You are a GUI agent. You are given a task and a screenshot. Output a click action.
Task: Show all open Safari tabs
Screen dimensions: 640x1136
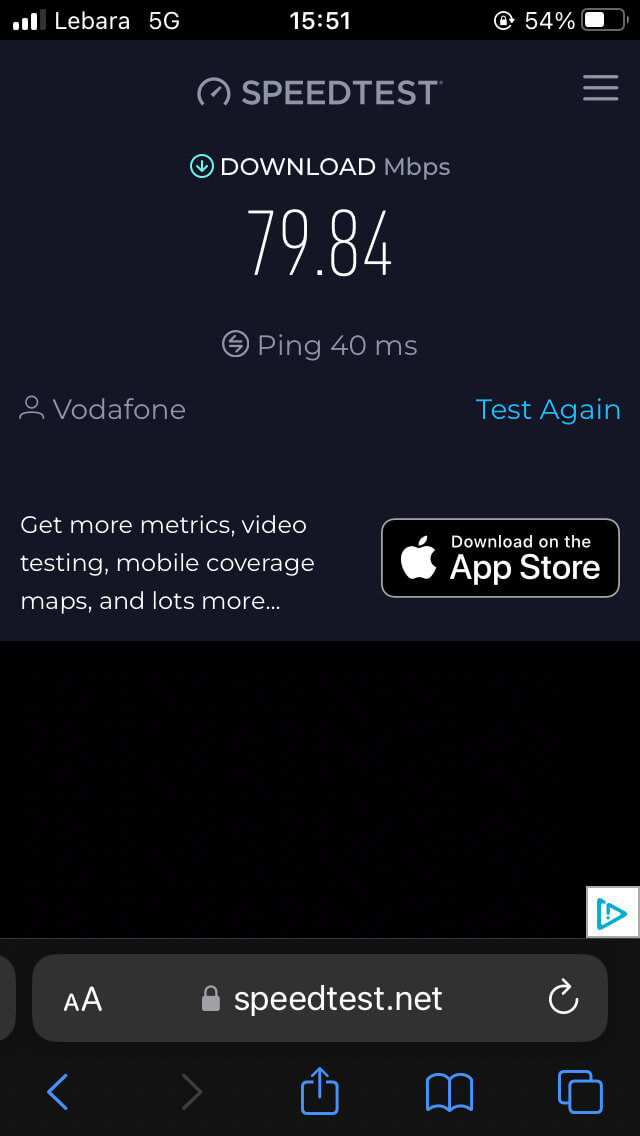click(x=580, y=1091)
